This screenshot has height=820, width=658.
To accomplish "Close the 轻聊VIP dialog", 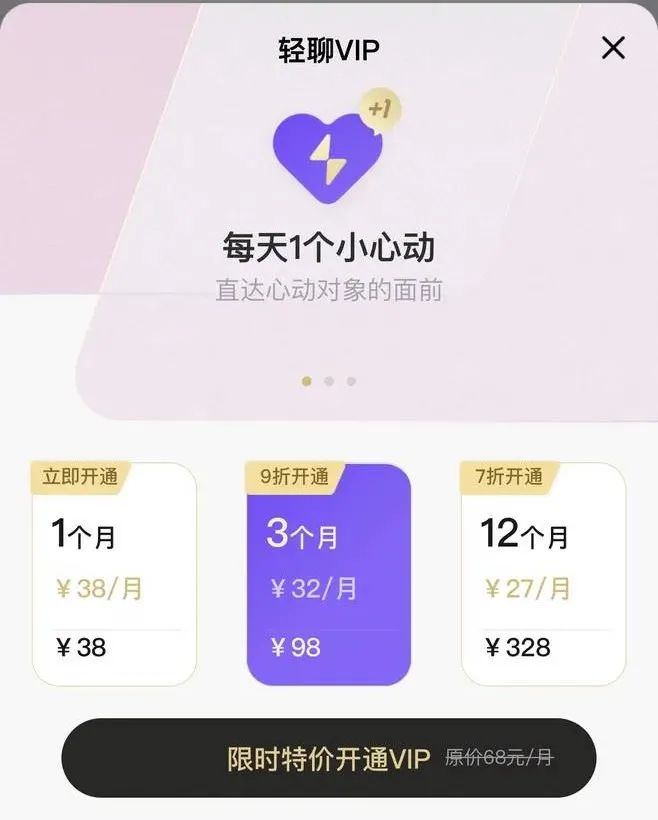I will pyautogui.click(x=613, y=48).
